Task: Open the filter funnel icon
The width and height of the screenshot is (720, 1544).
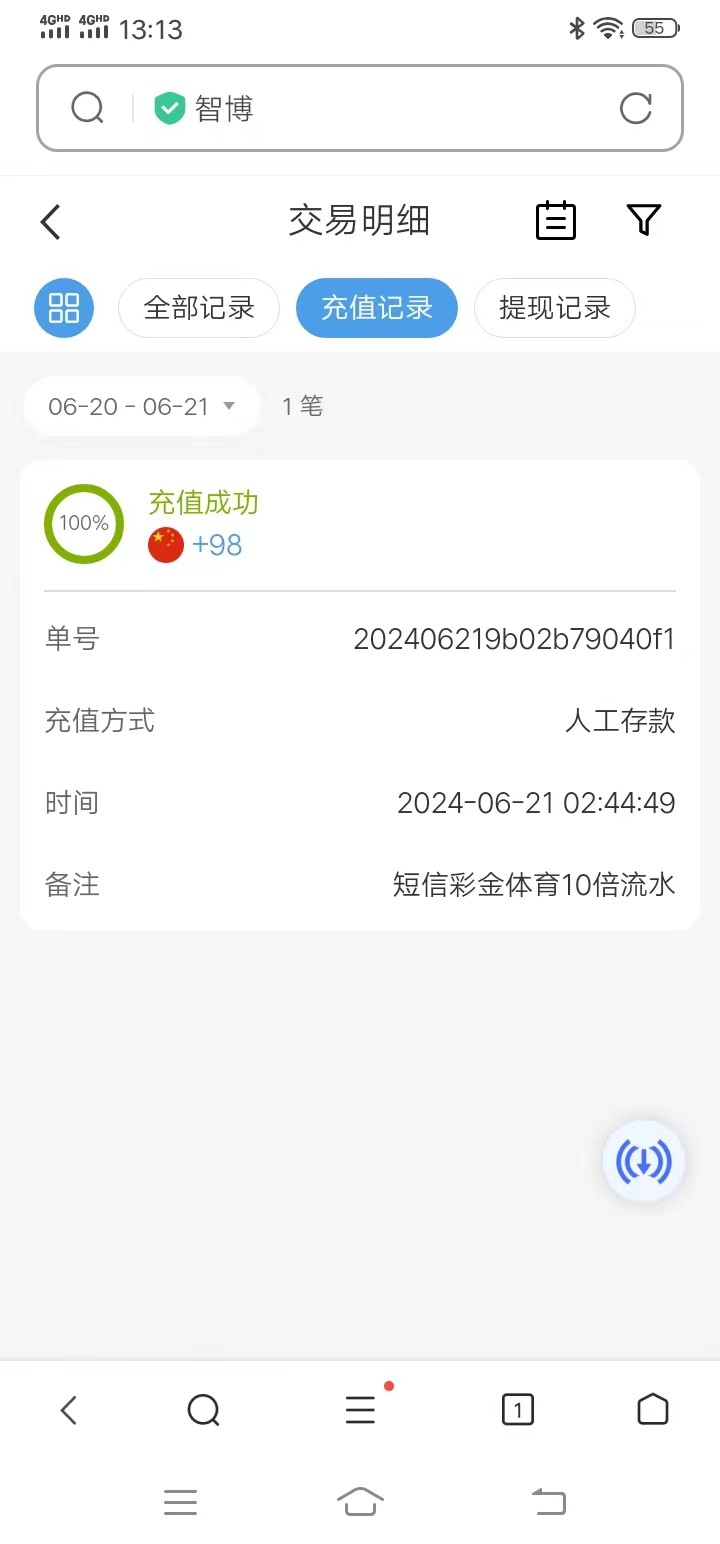Action: (x=643, y=220)
